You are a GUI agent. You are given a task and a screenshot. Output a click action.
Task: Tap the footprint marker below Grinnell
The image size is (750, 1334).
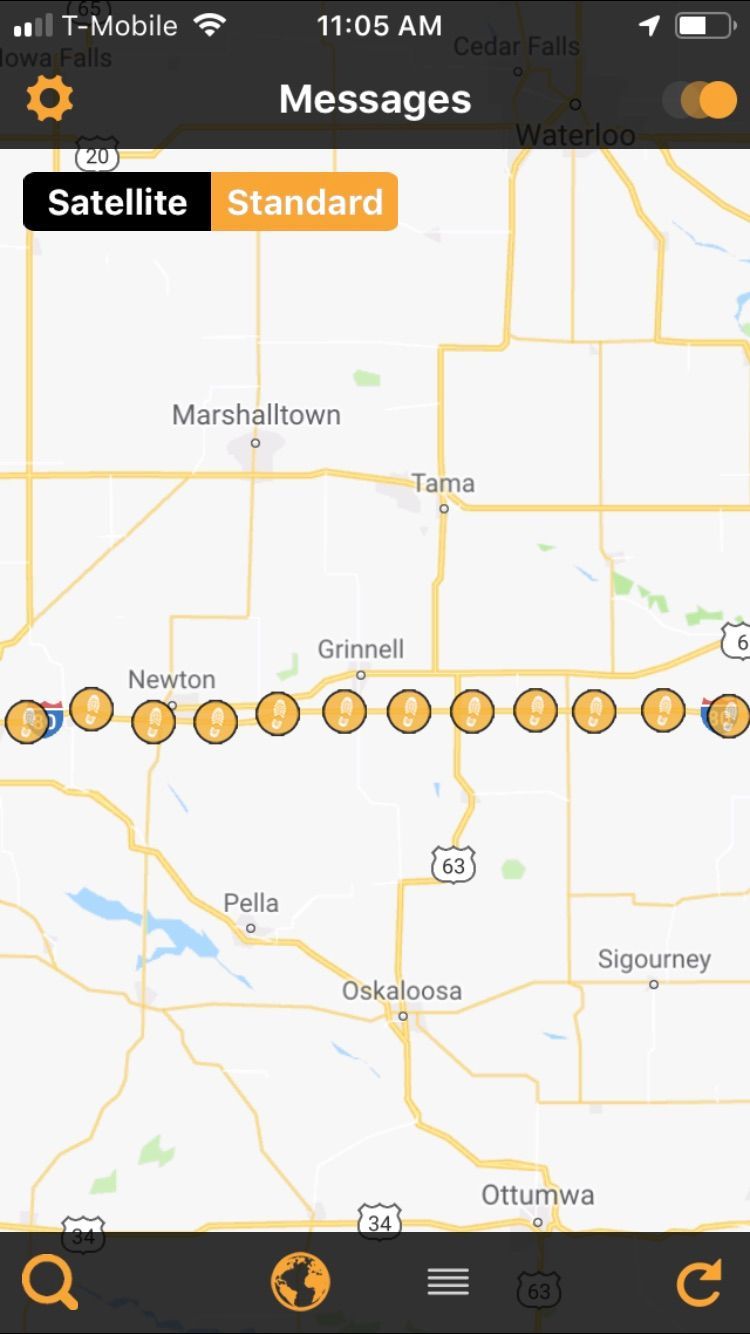(345, 712)
